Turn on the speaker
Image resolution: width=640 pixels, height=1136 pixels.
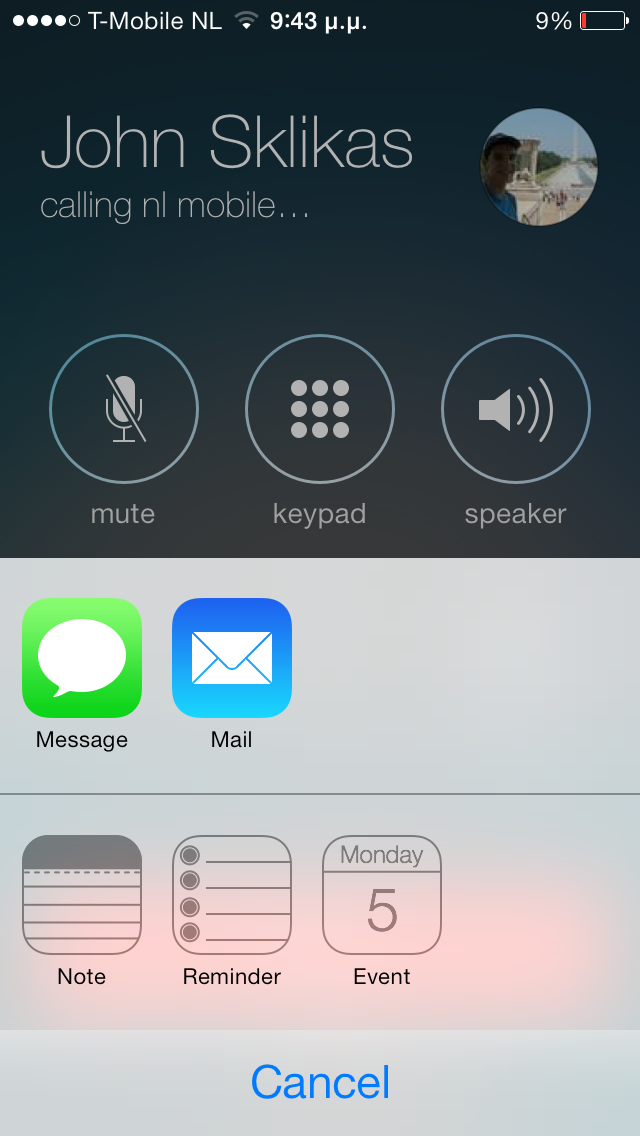point(516,409)
